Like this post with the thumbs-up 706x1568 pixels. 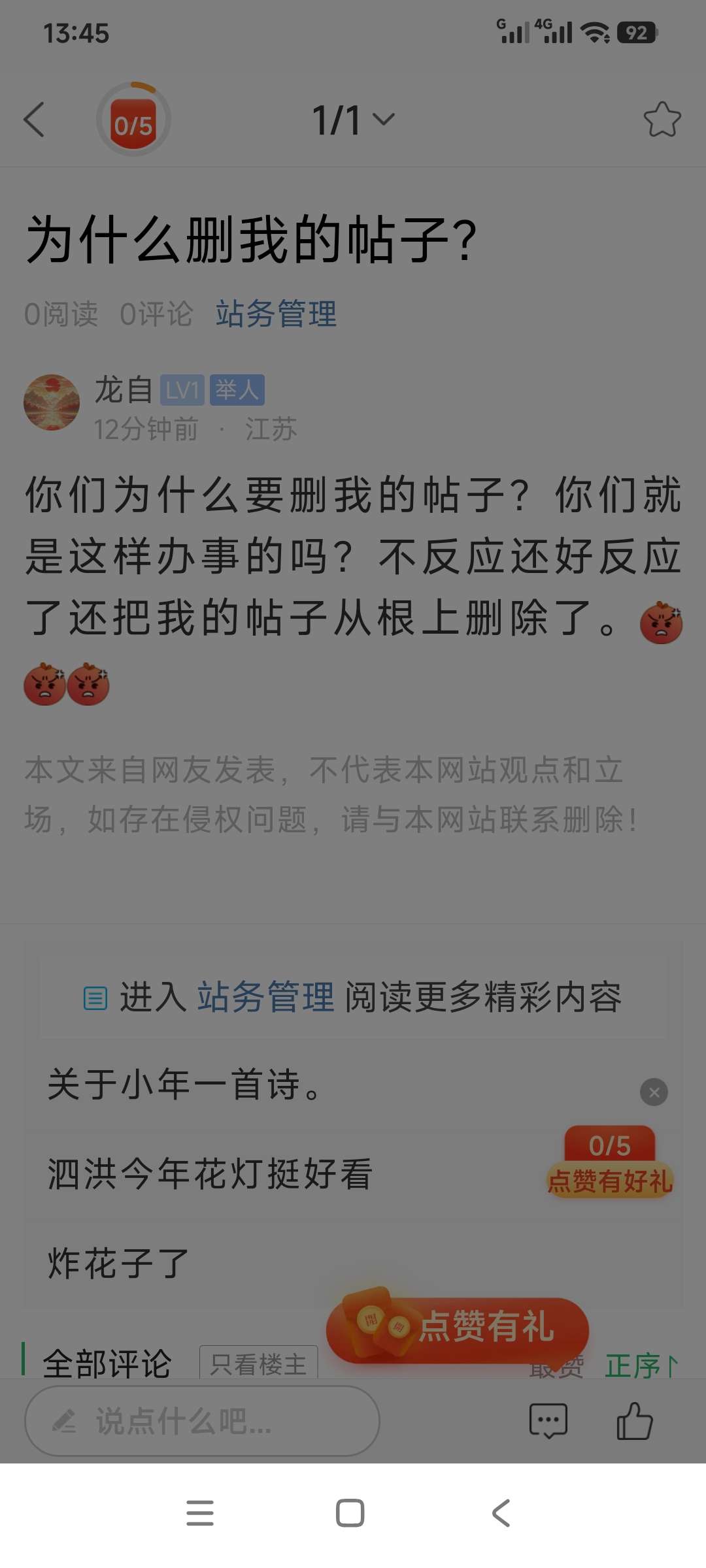pyautogui.click(x=634, y=1421)
